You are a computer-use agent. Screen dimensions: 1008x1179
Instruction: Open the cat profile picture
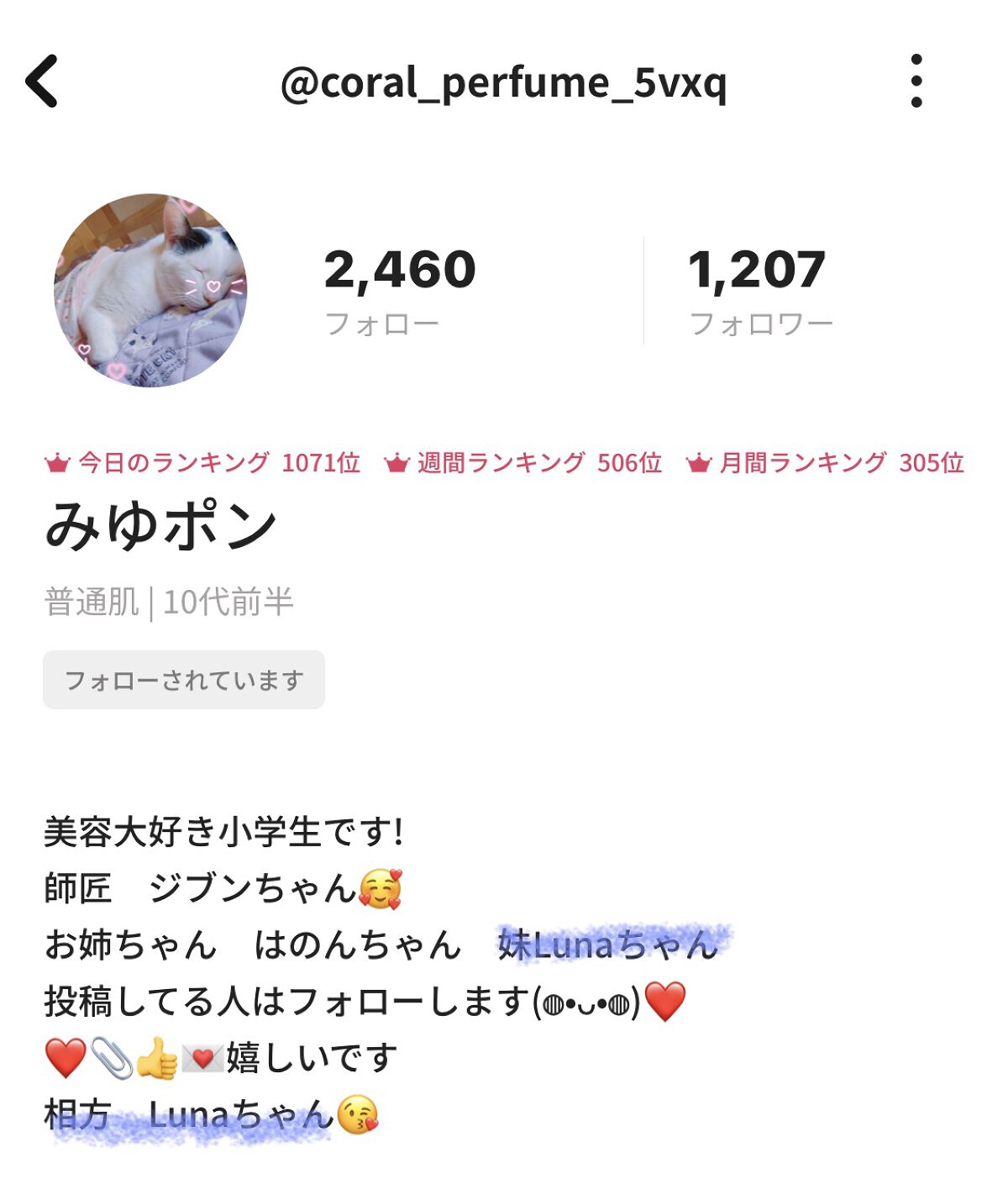coord(150,291)
